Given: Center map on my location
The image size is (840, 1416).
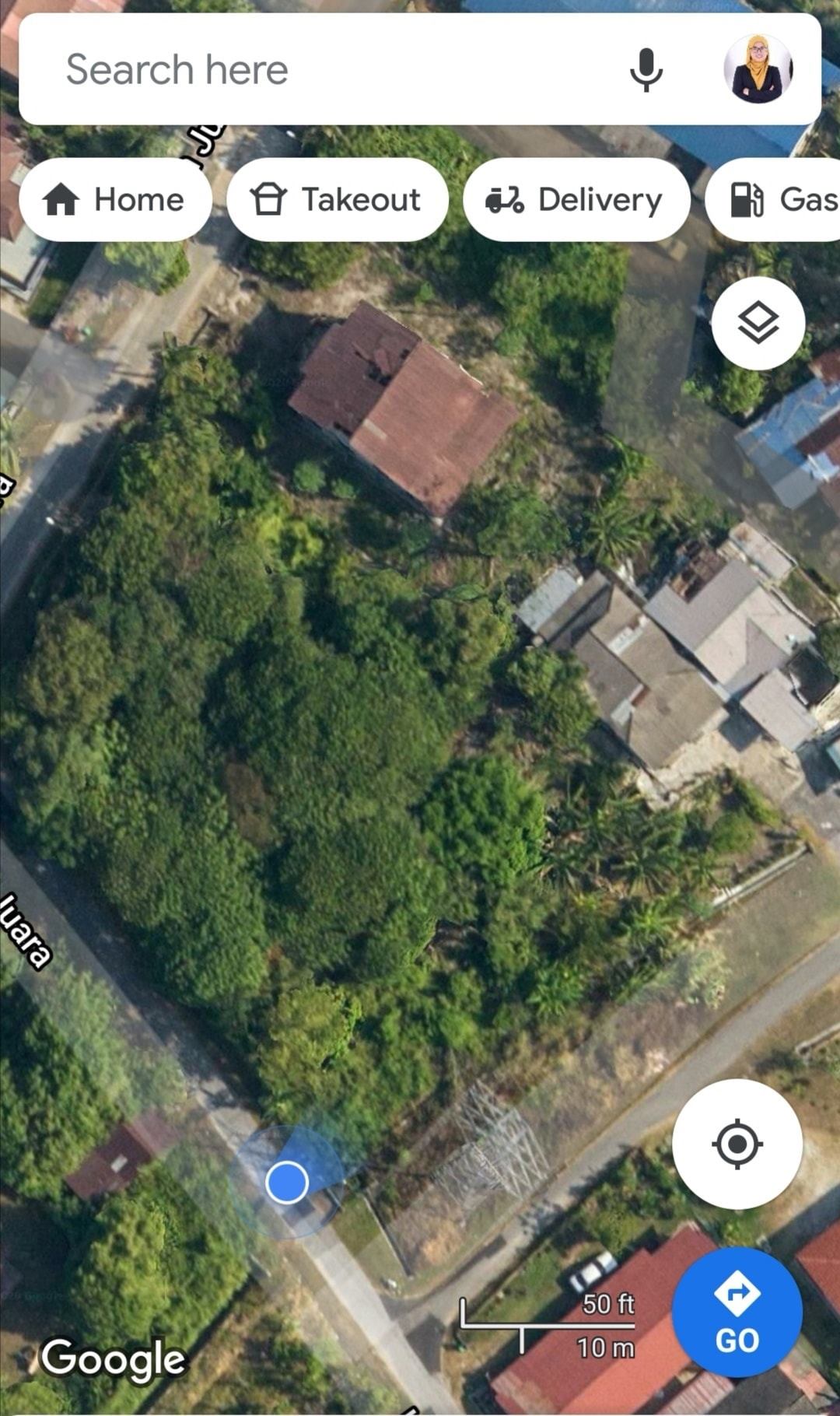Looking at the screenshot, I should pos(737,1144).
